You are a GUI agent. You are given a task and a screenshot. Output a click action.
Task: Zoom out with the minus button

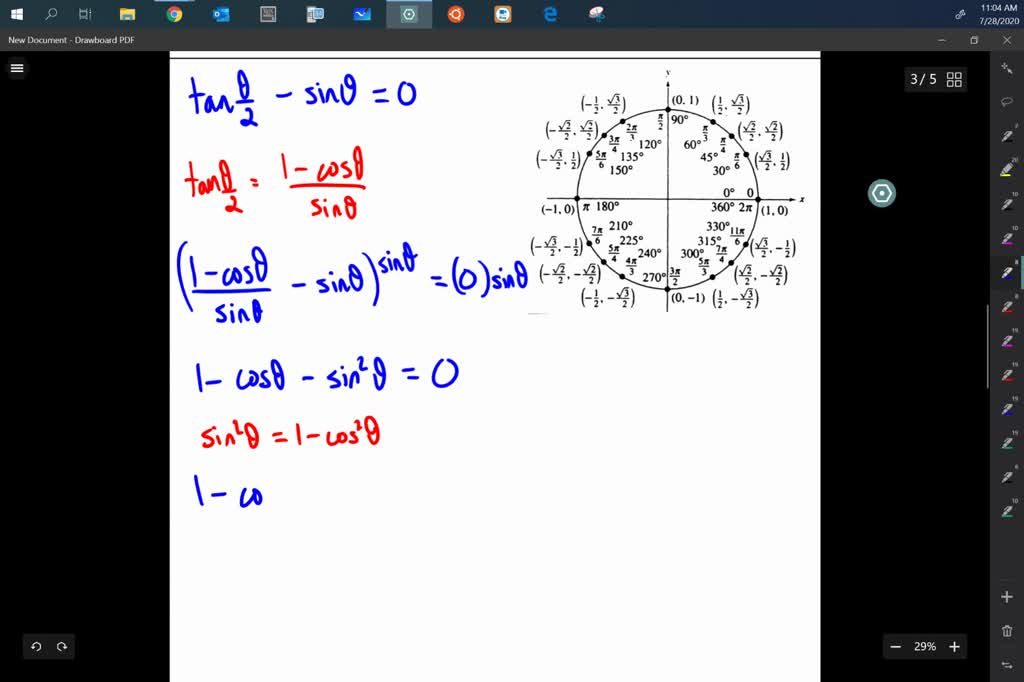(895, 647)
